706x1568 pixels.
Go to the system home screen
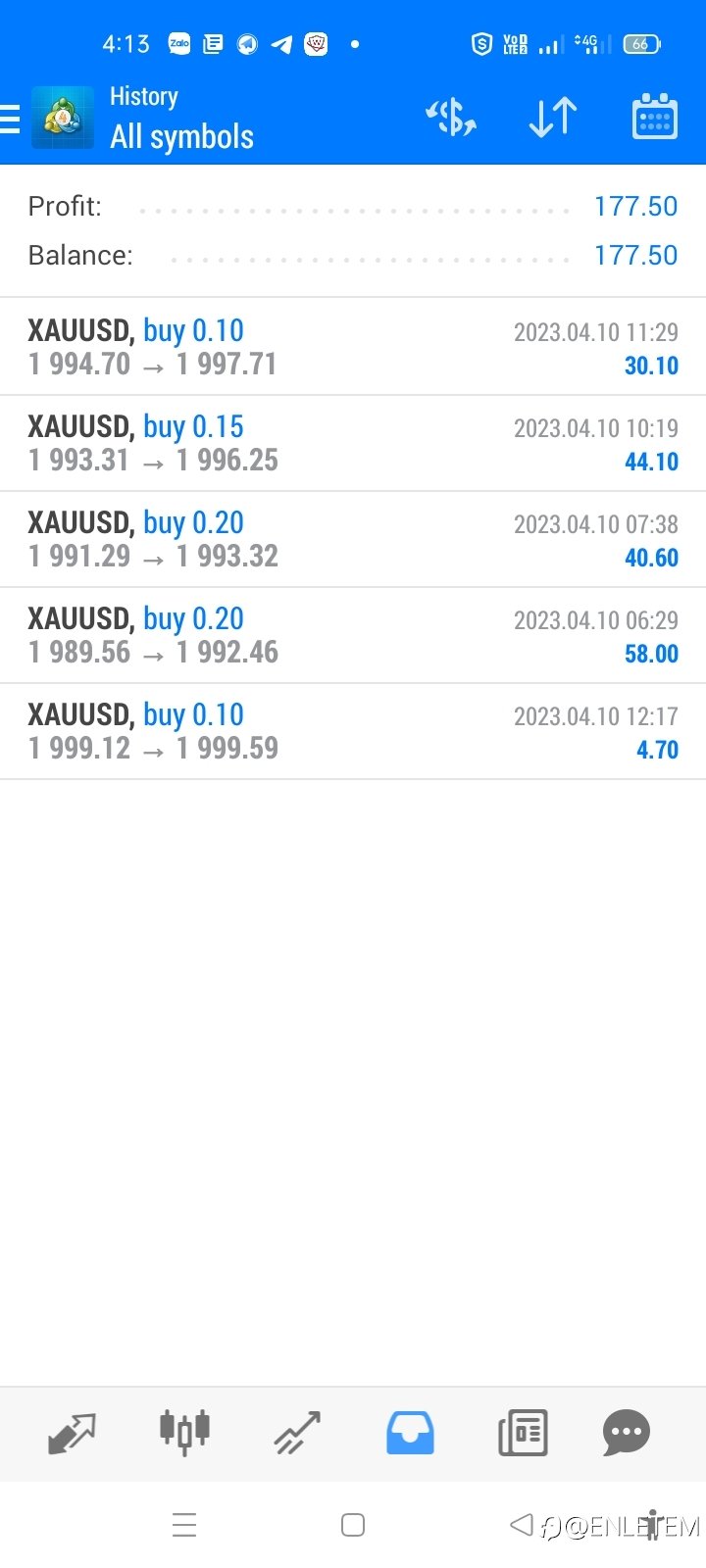(353, 1525)
